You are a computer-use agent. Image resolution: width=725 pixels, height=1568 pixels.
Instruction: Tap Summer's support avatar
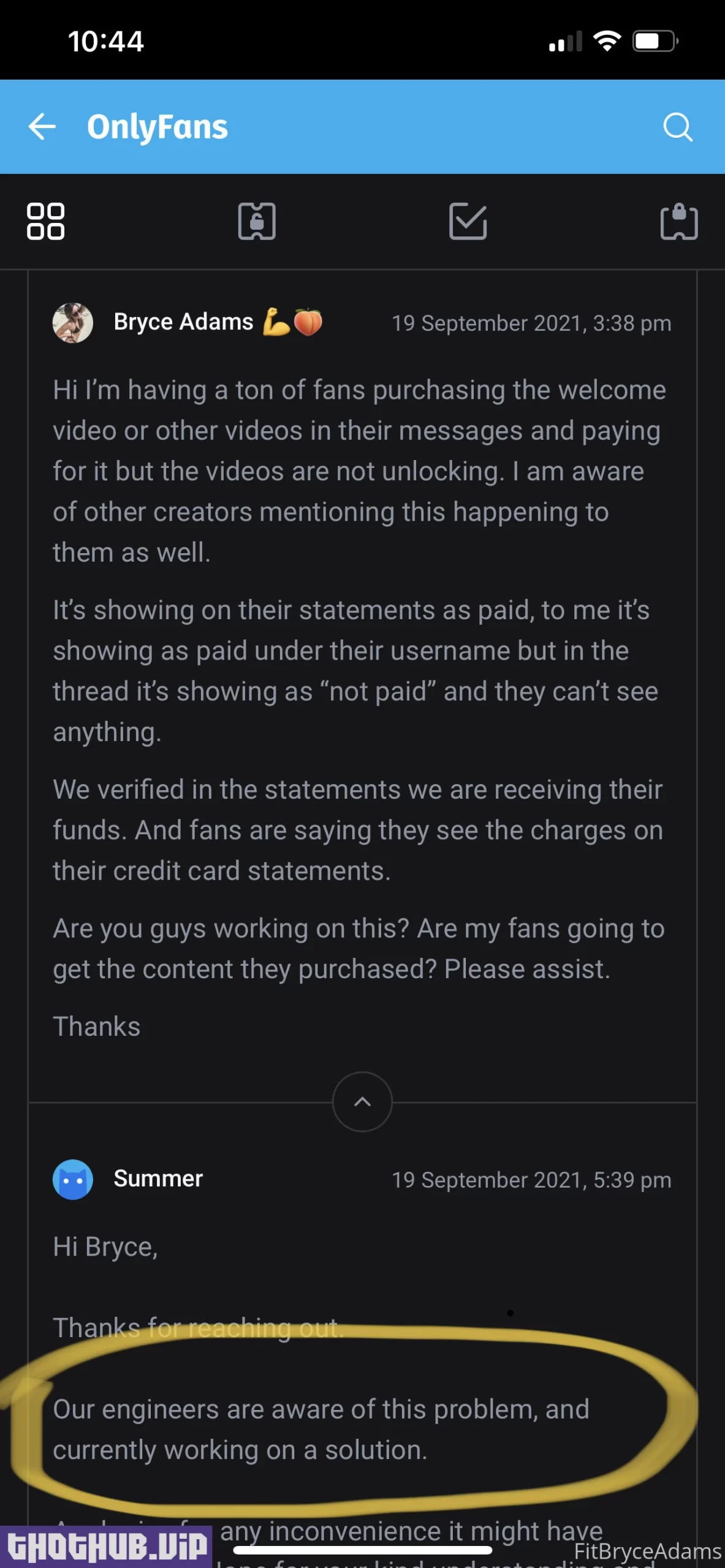73,1179
